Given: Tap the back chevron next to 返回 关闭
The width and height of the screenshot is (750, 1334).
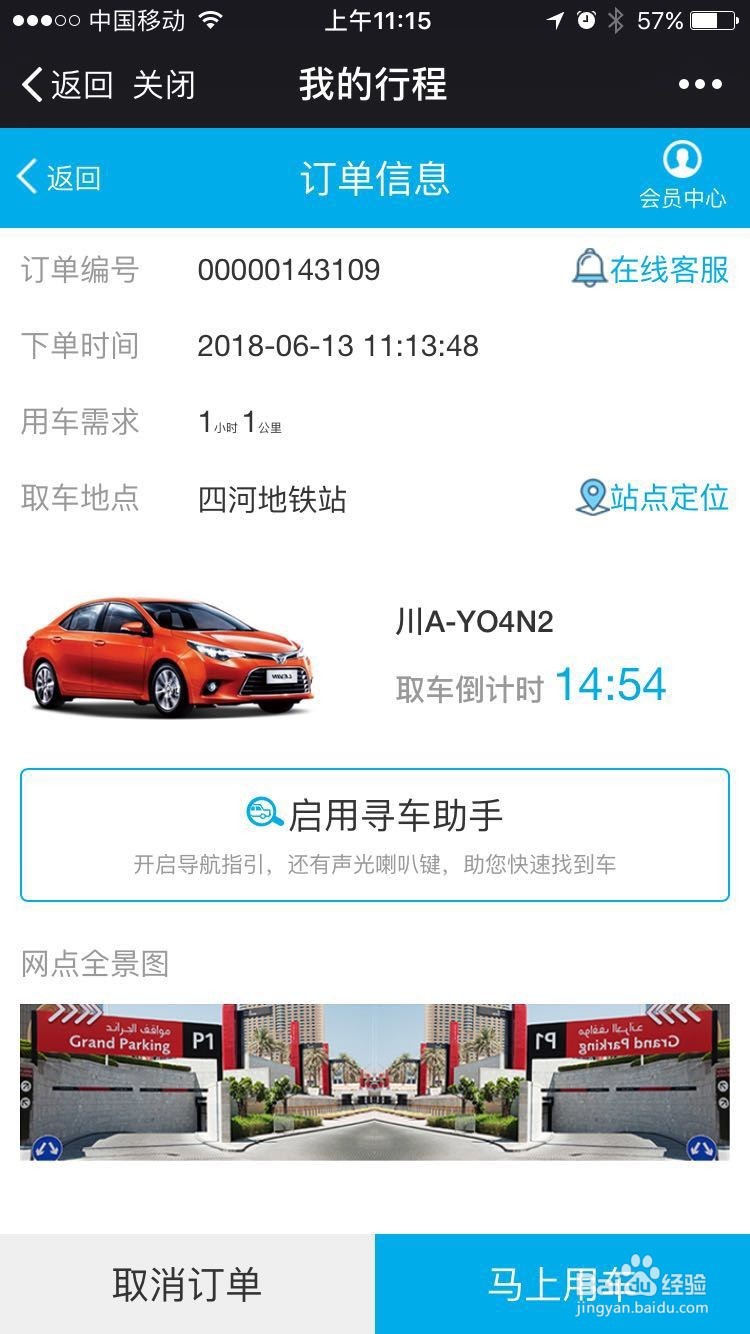Looking at the screenshot, I should (30, 85).
